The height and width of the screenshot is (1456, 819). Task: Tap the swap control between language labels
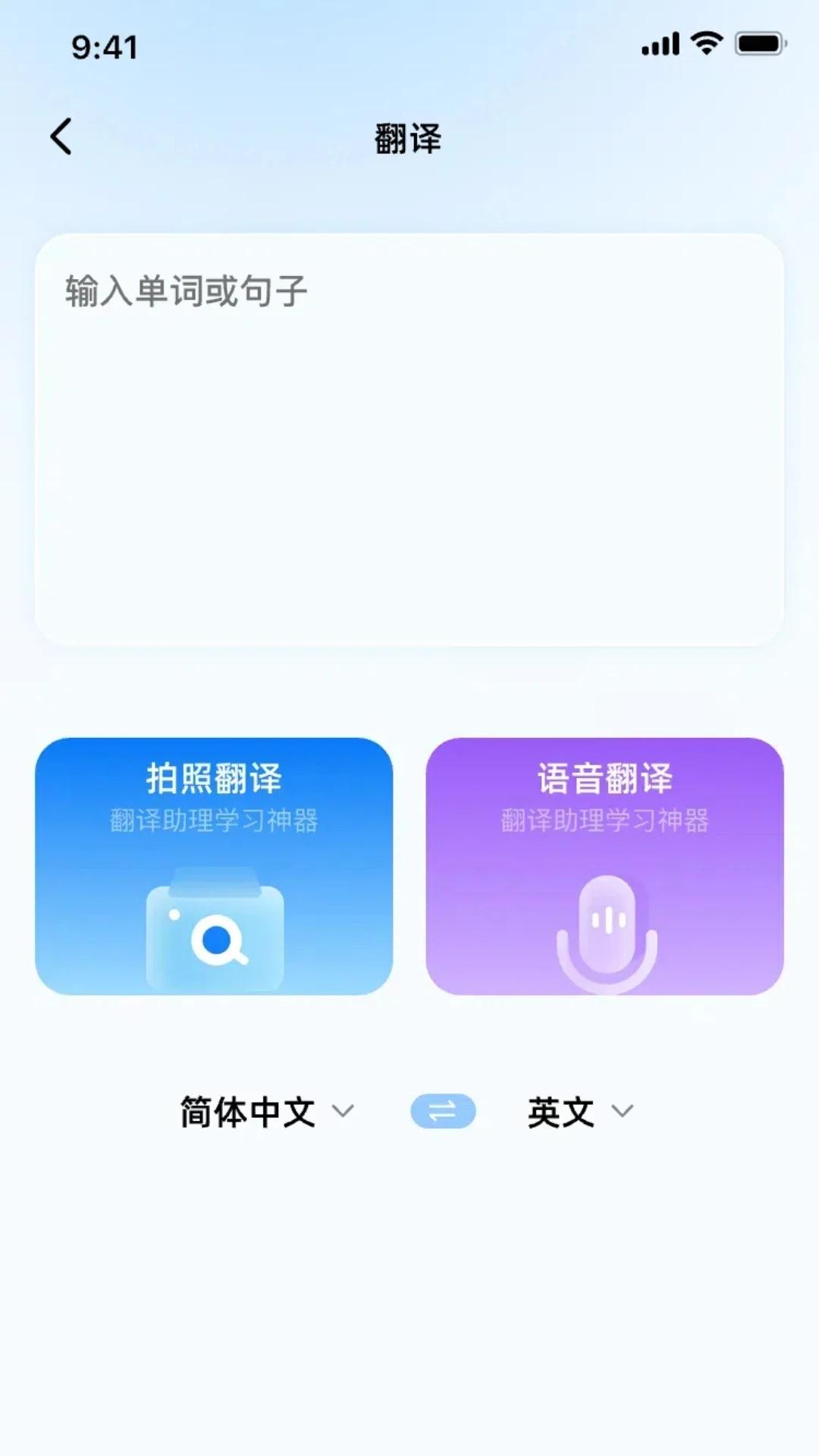tap(444, 1110)
